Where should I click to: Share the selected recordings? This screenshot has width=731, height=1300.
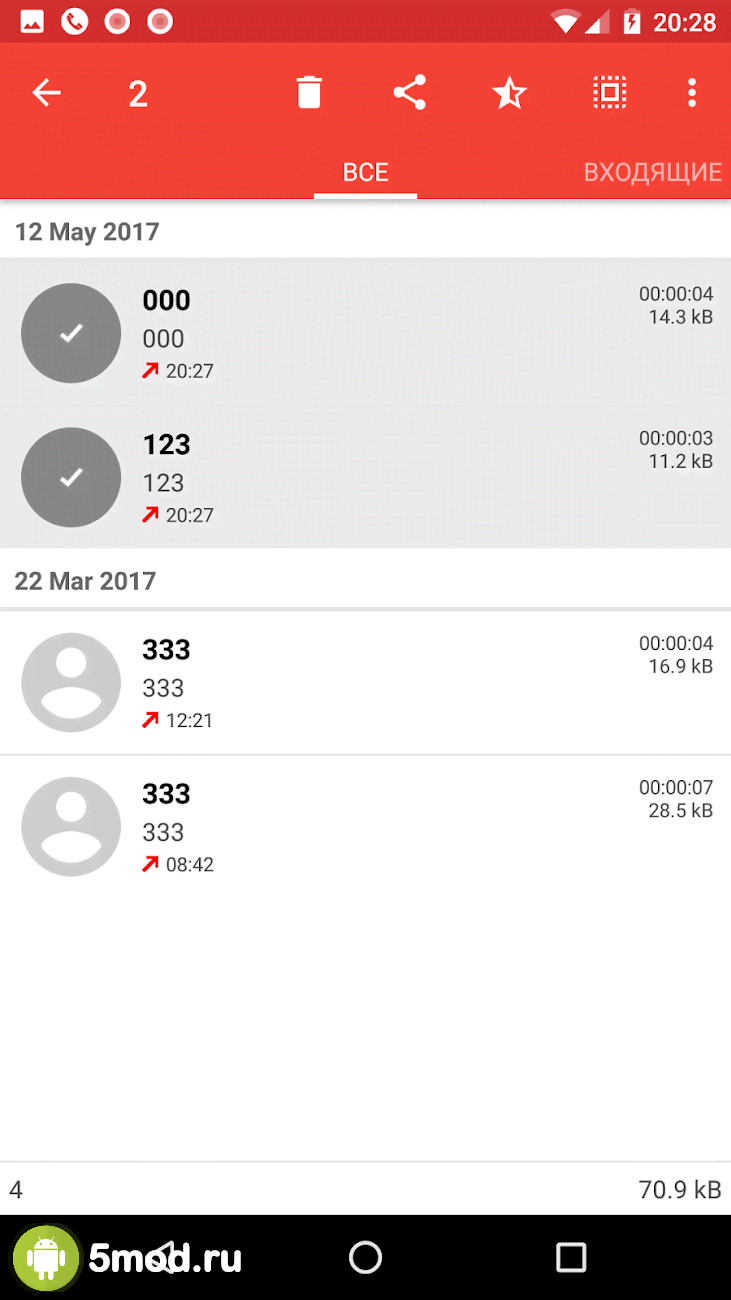coord(409,94)
